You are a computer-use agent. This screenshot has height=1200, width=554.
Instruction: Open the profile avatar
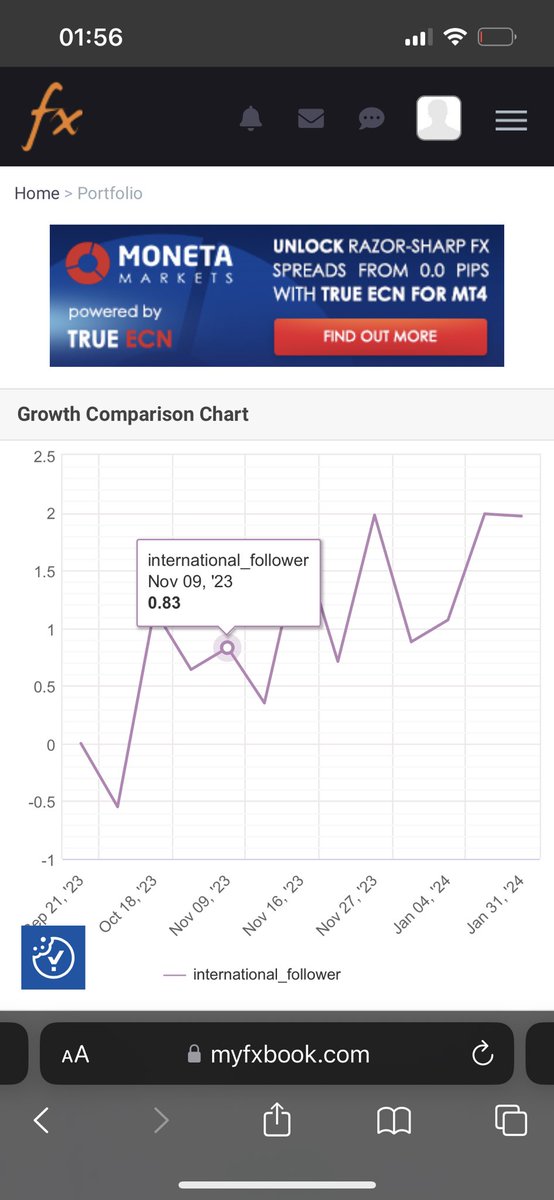439,118
